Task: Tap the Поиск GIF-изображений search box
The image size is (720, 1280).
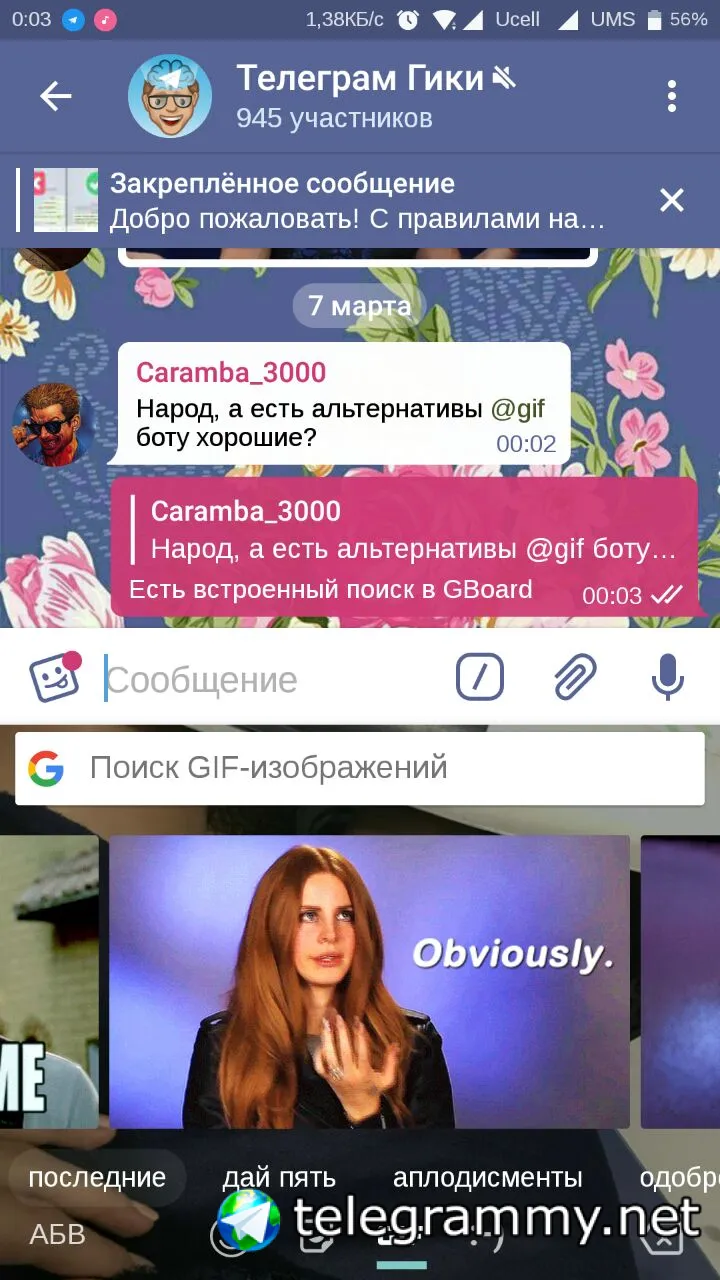Action: (360, 768)
